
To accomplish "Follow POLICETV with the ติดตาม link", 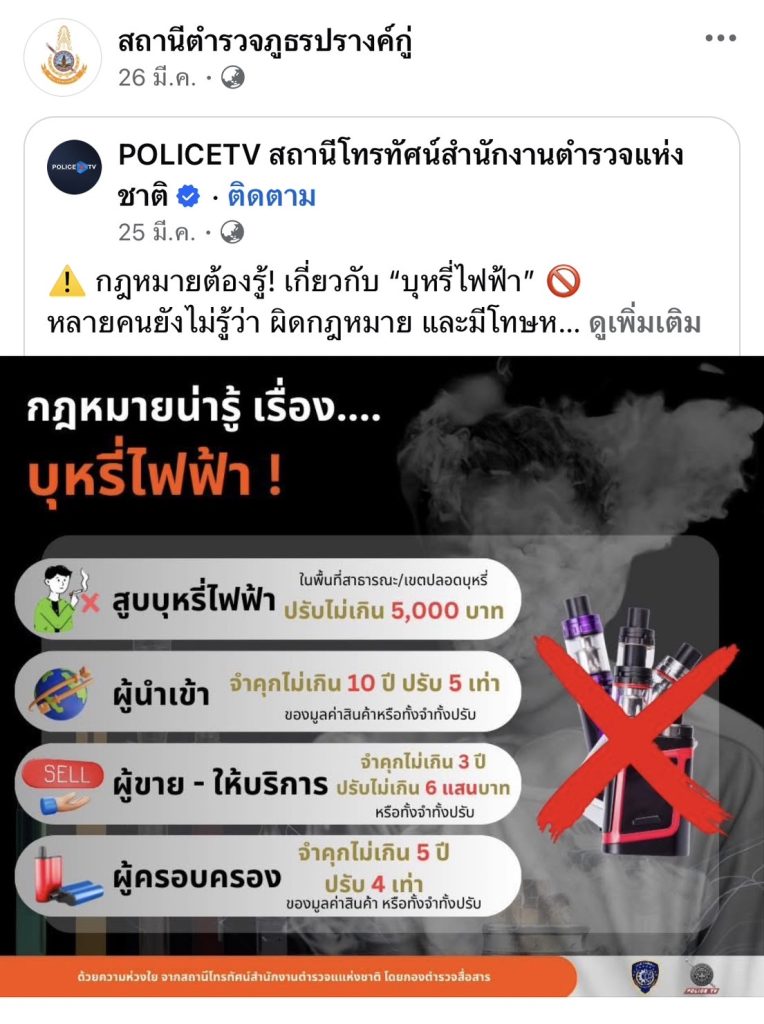I will pos(272,195).
